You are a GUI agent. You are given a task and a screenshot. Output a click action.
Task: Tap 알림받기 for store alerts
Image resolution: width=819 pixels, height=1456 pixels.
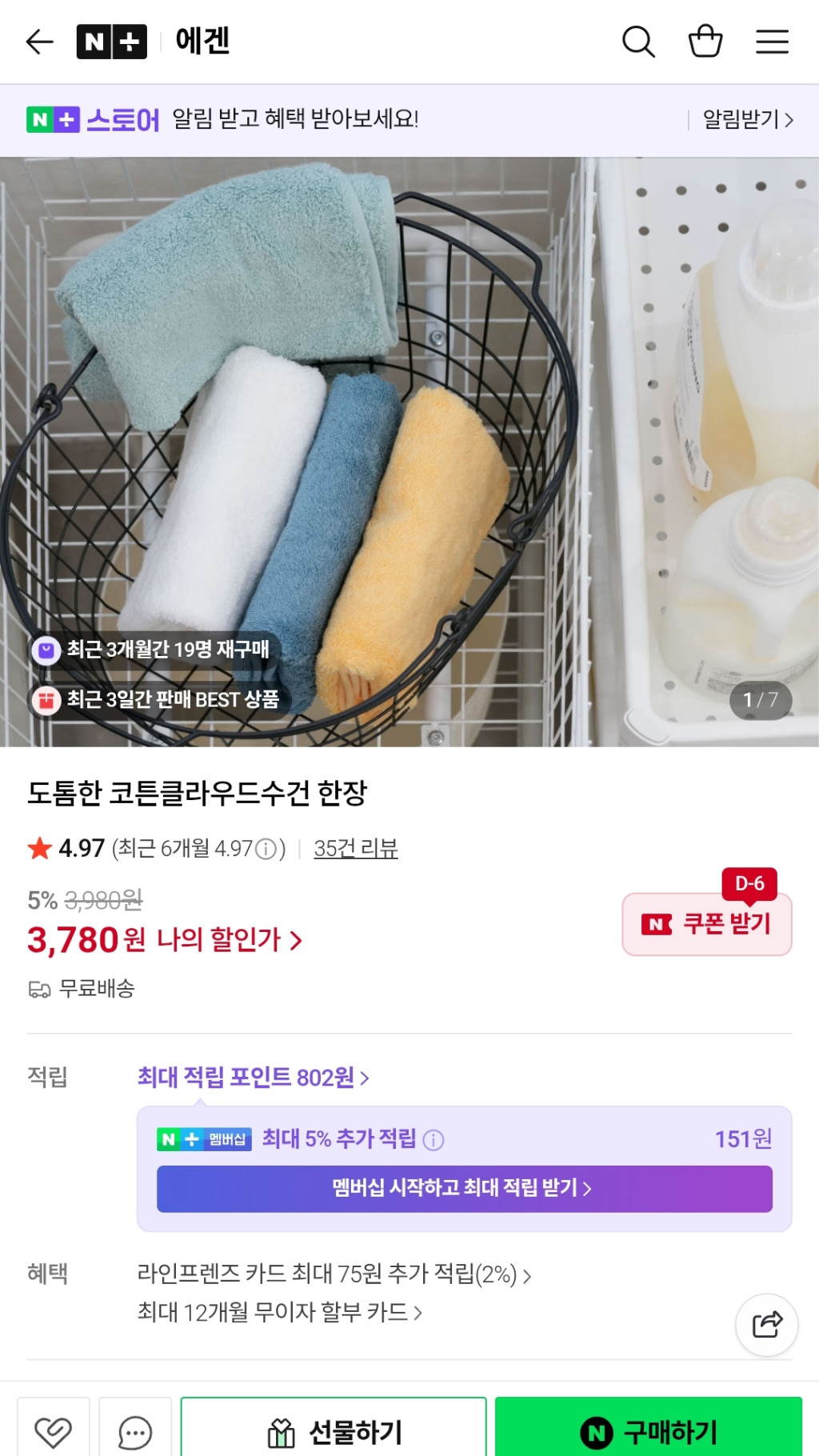point(747,120)
